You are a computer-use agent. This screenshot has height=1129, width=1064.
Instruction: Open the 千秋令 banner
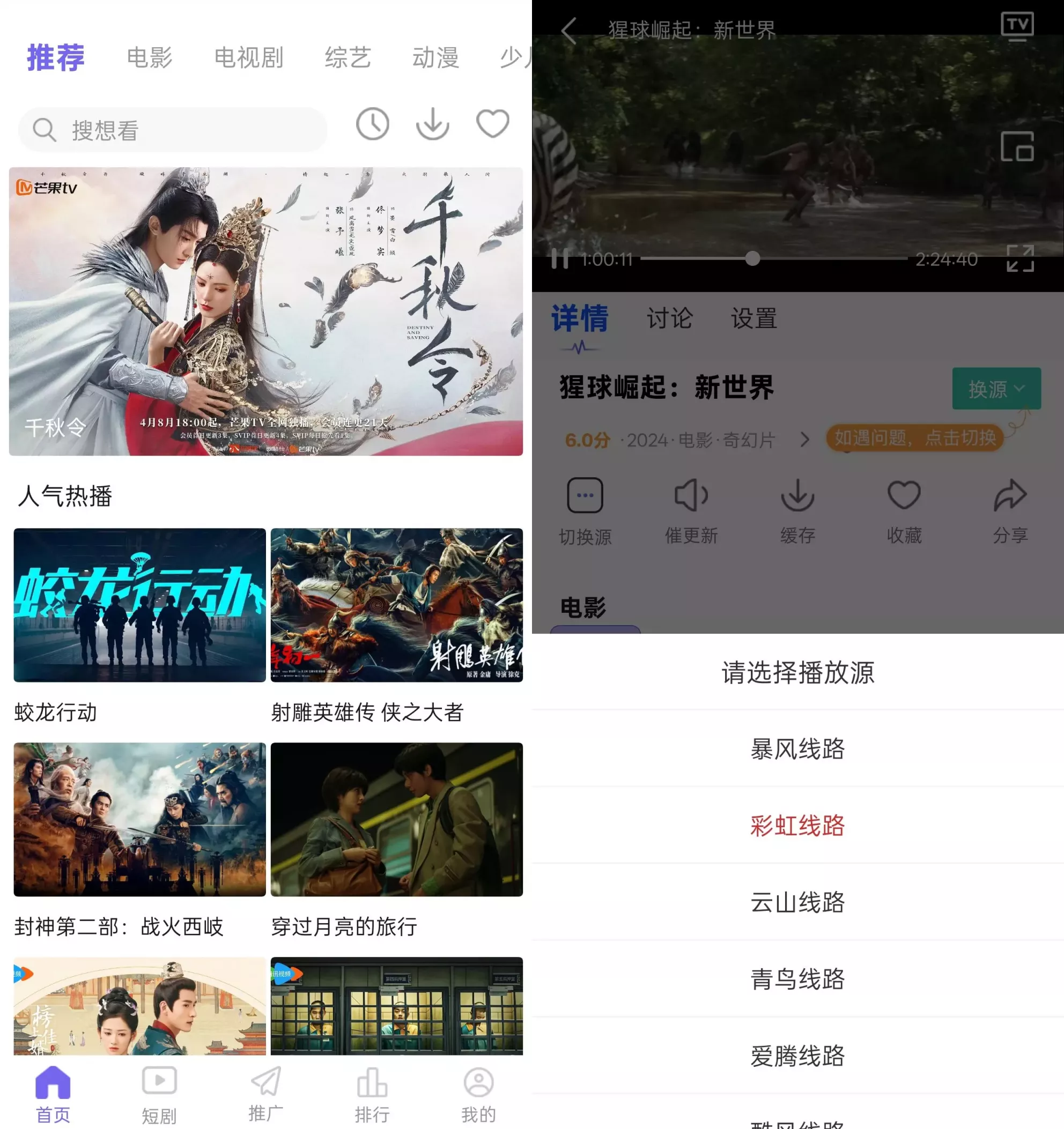tap(266, 311)
